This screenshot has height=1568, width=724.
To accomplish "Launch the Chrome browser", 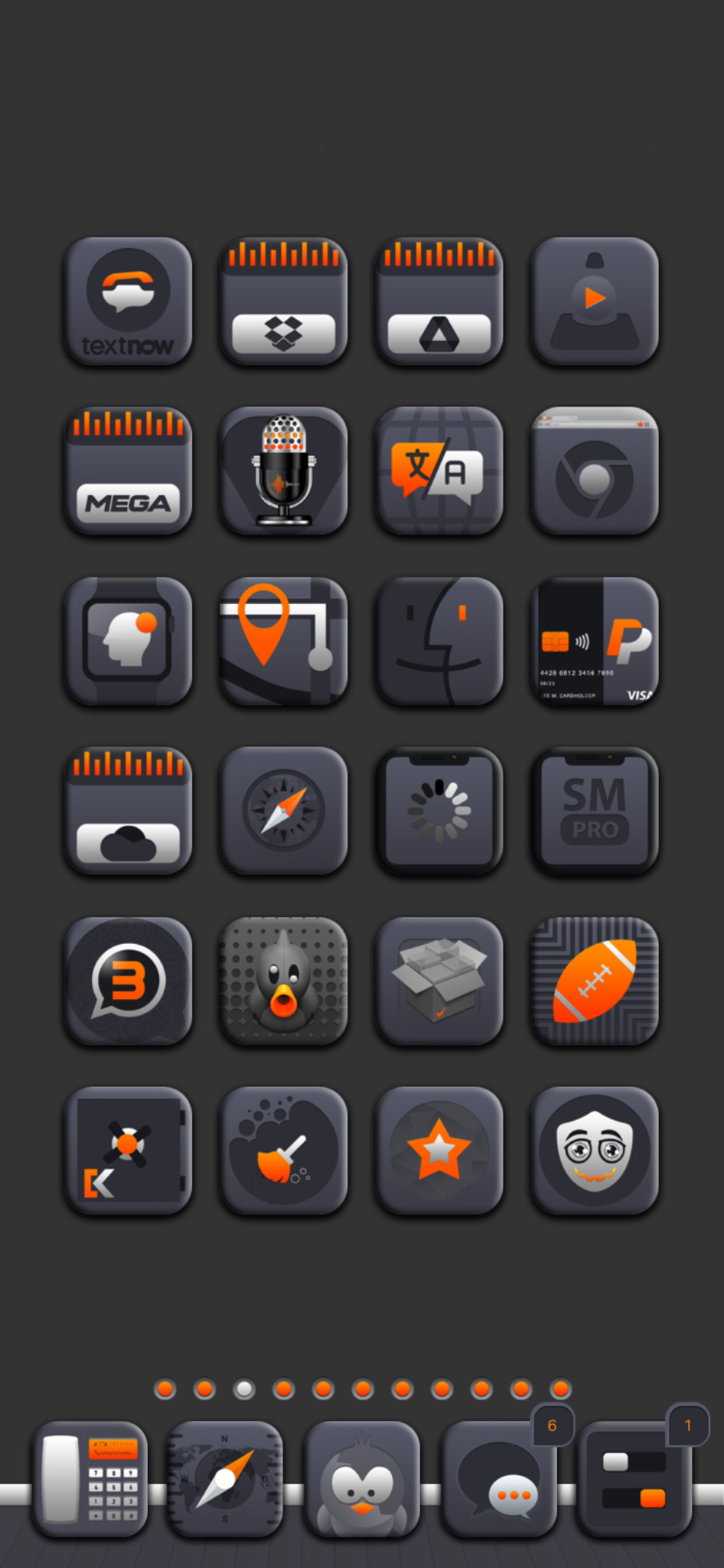I will [595, 471].
